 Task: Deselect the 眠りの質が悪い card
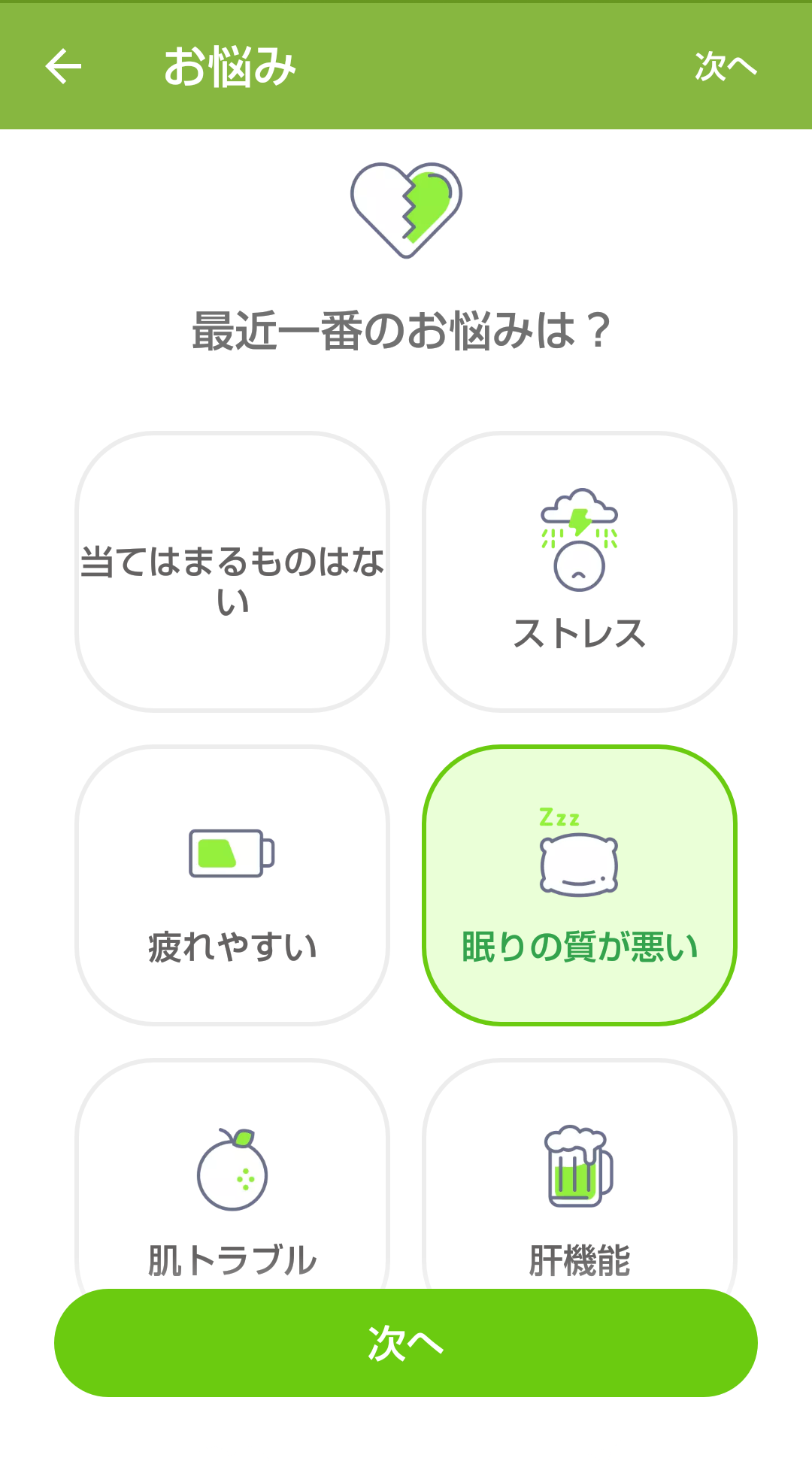(x=580, y=885)
